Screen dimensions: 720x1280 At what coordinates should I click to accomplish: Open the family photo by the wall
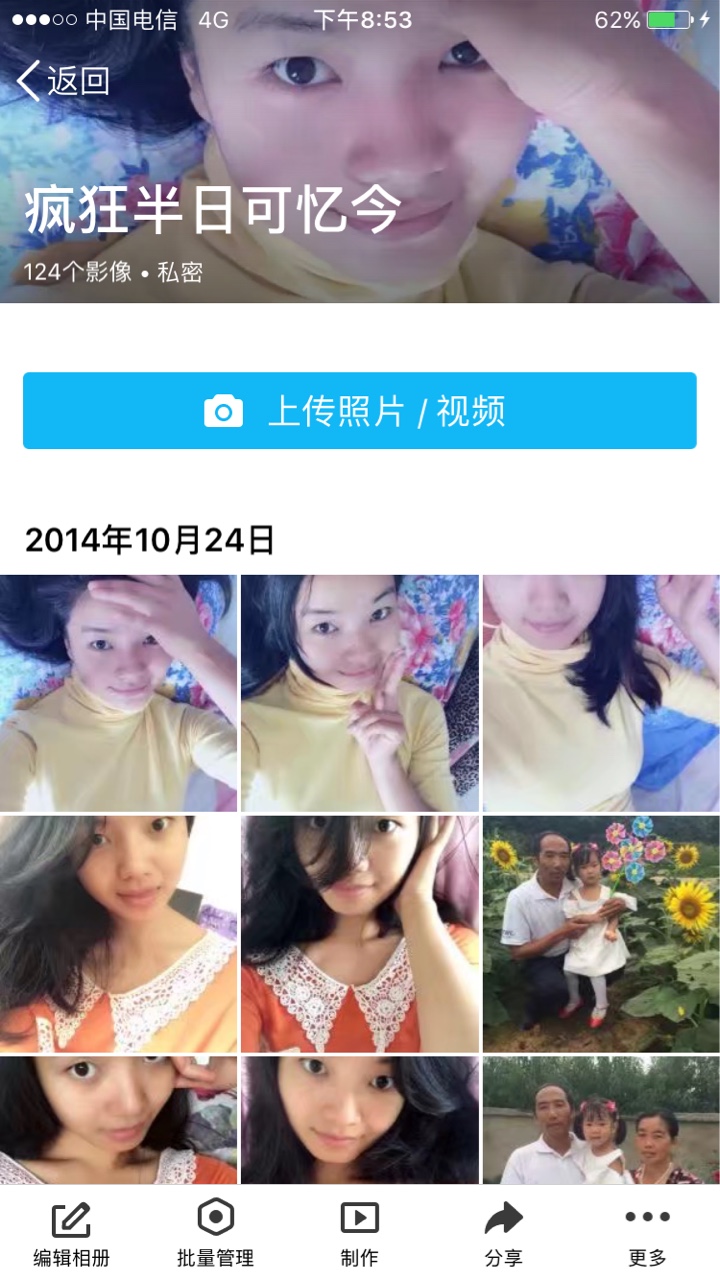point(601,1120)
